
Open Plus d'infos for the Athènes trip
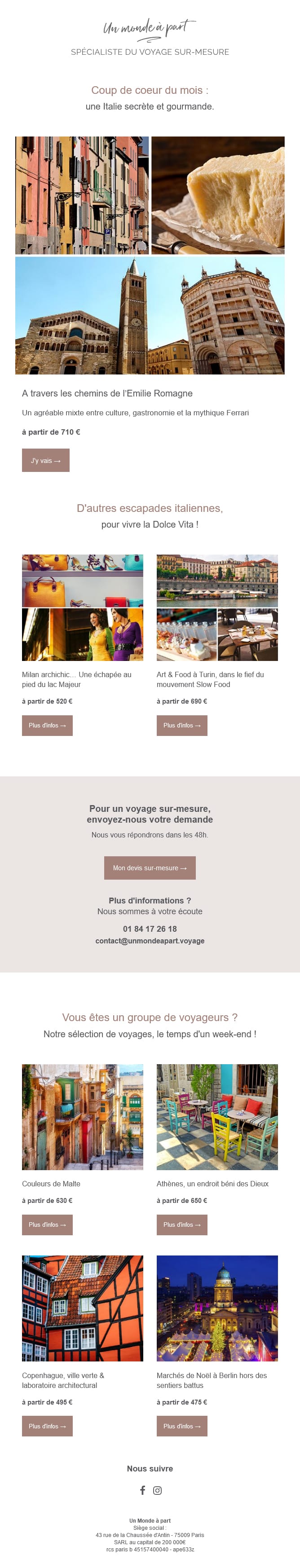click(182, 1224)
